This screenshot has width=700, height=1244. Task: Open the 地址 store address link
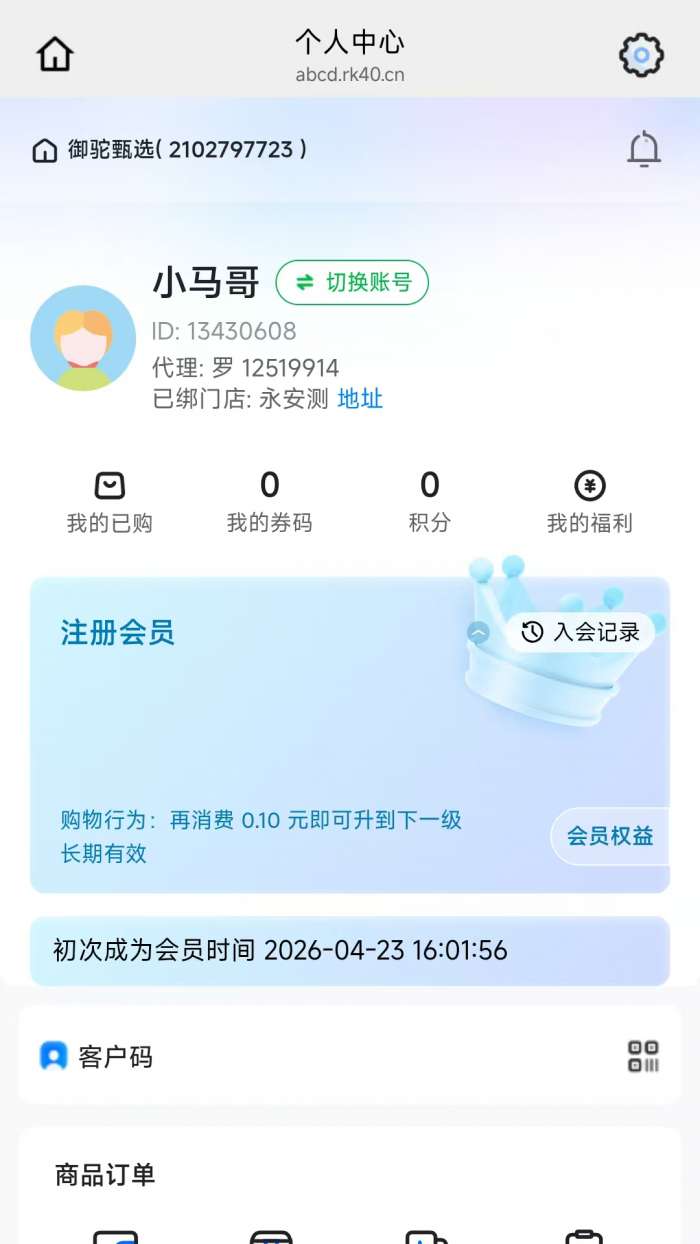click(x=360, y=399)
